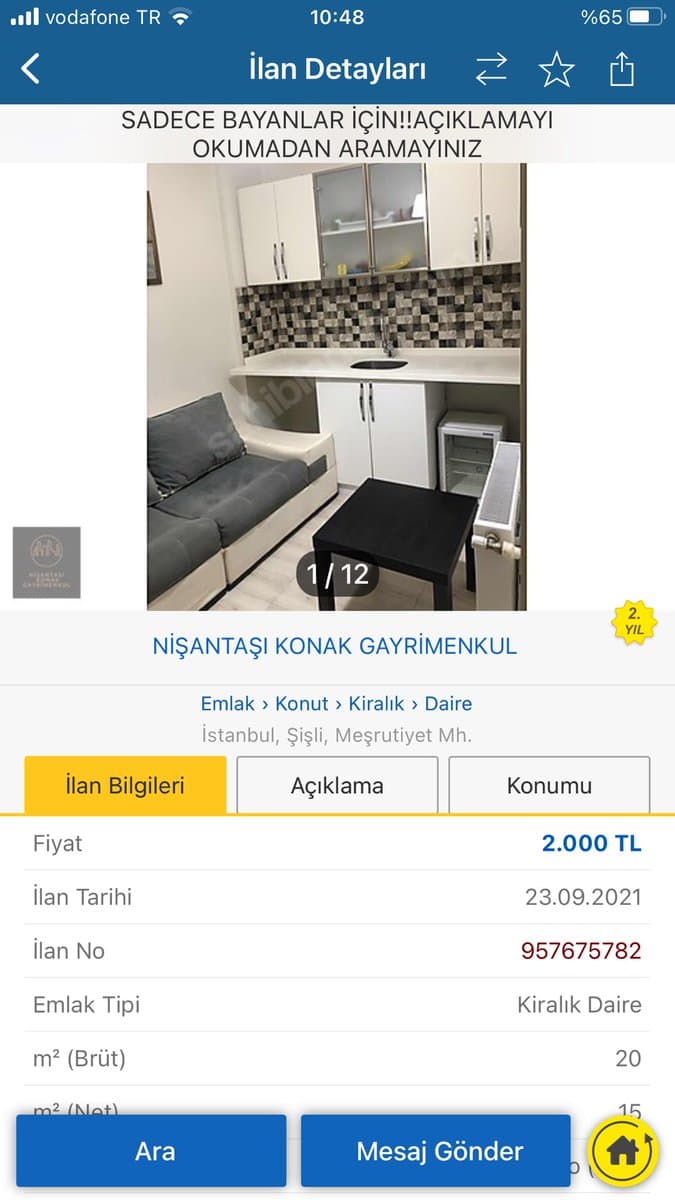This screenshot has height=1200, width=675.
Task: Open the apartment photo gallery
Action: coord(336,386)
